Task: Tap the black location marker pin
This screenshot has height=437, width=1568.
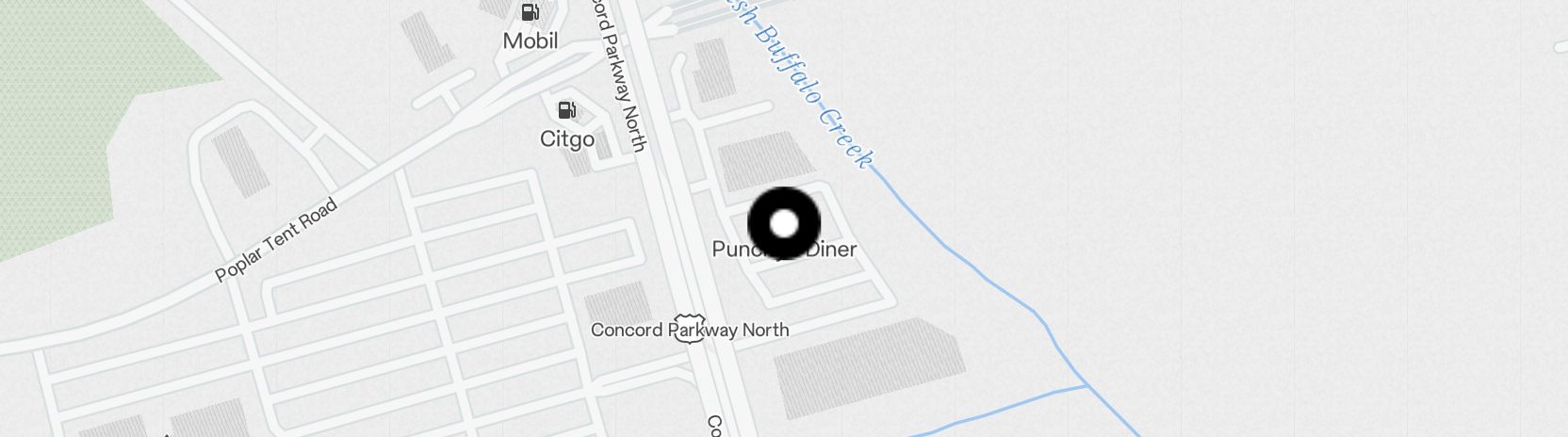Action: [x=784, y=224]
